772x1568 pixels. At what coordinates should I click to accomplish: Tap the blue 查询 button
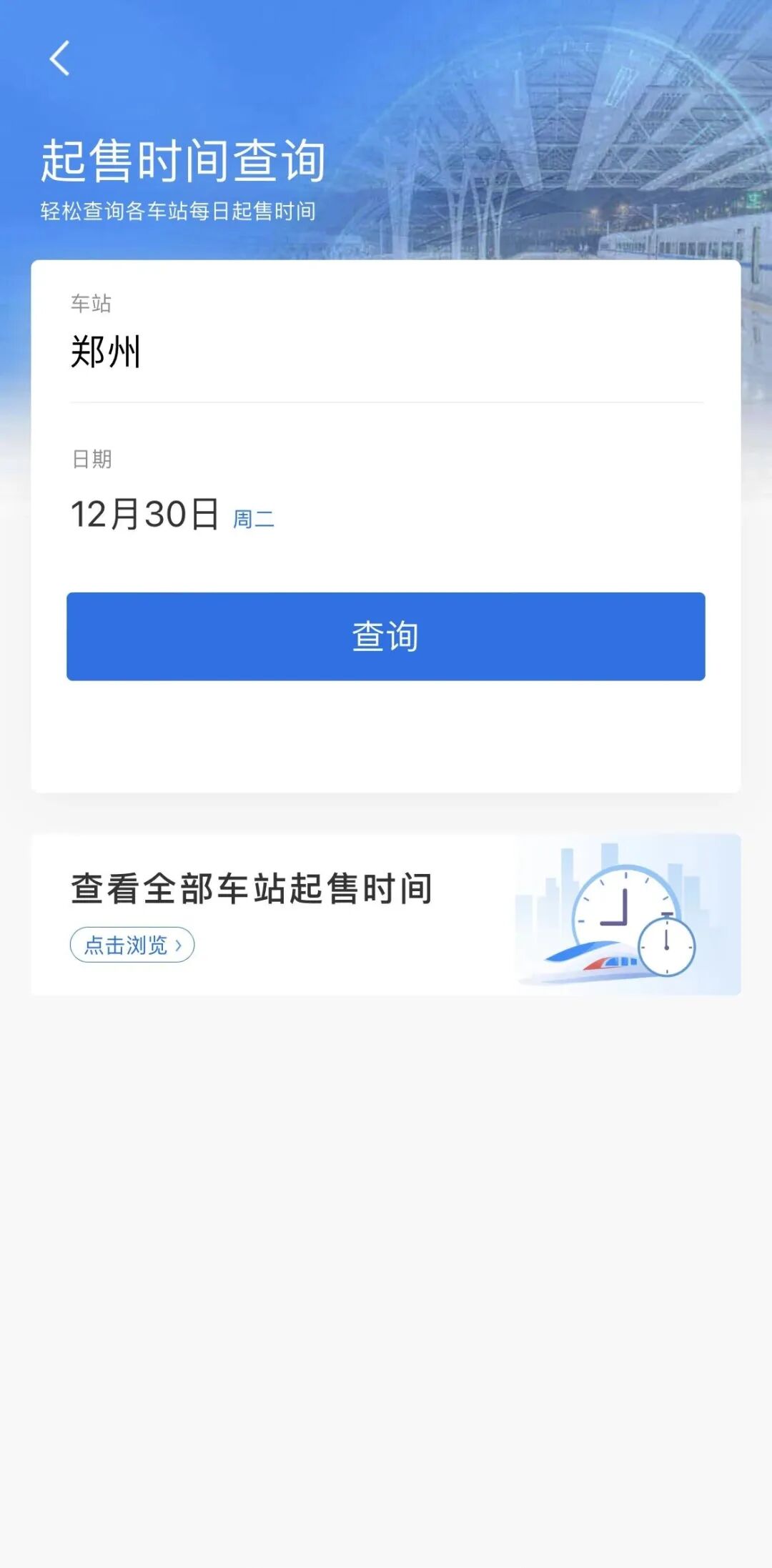[385, 636]
